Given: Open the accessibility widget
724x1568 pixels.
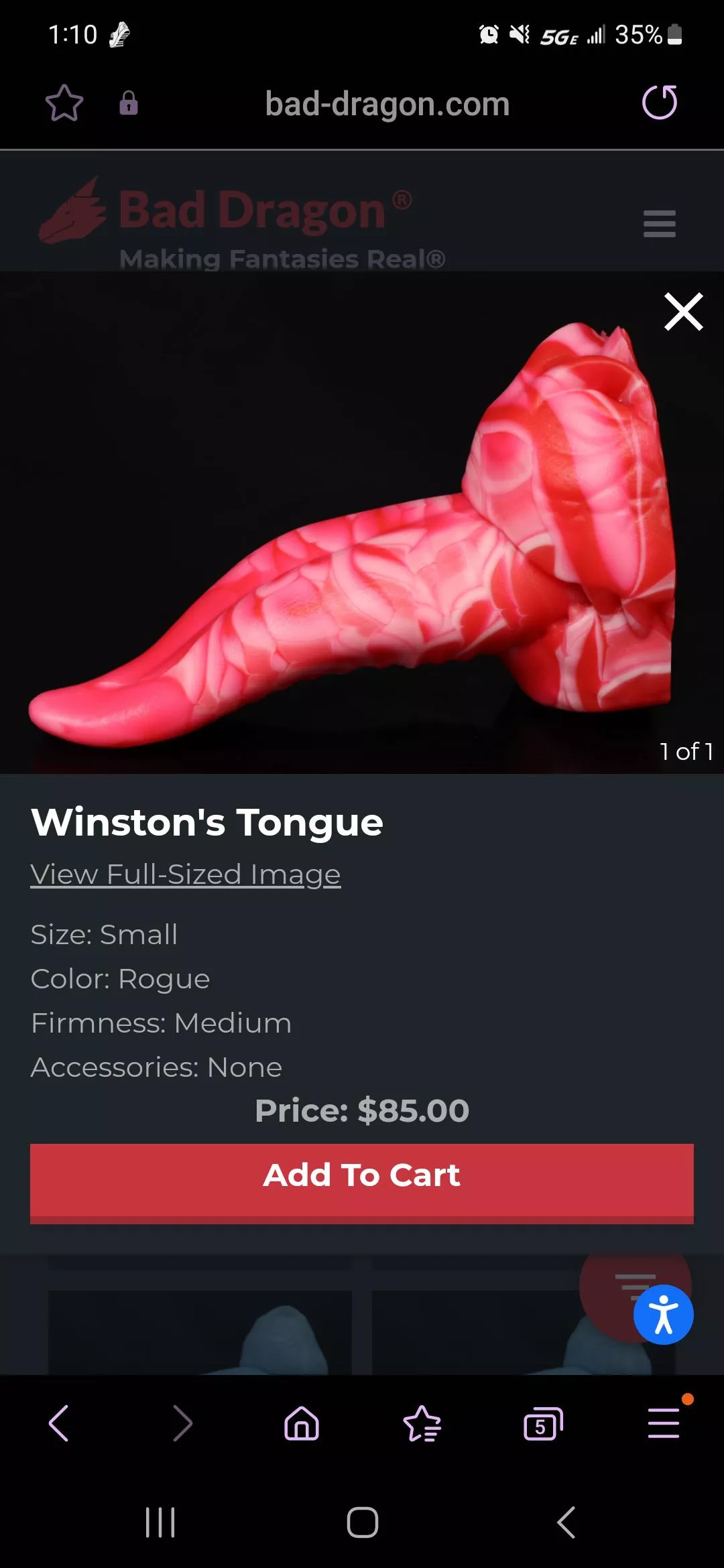Looking at the screenshot, I should tap(663, 1315).
